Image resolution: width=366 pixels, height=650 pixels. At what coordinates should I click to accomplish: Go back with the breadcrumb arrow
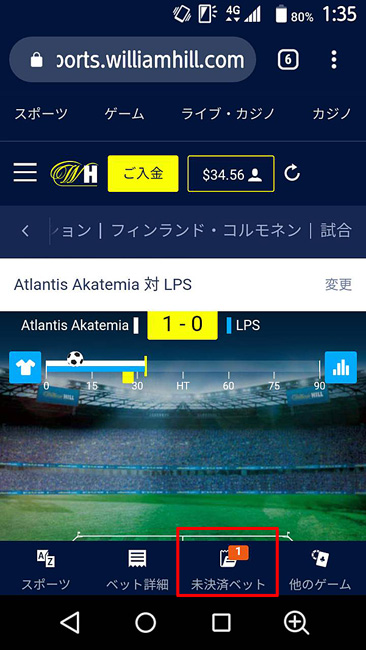[x=25, y=231]
